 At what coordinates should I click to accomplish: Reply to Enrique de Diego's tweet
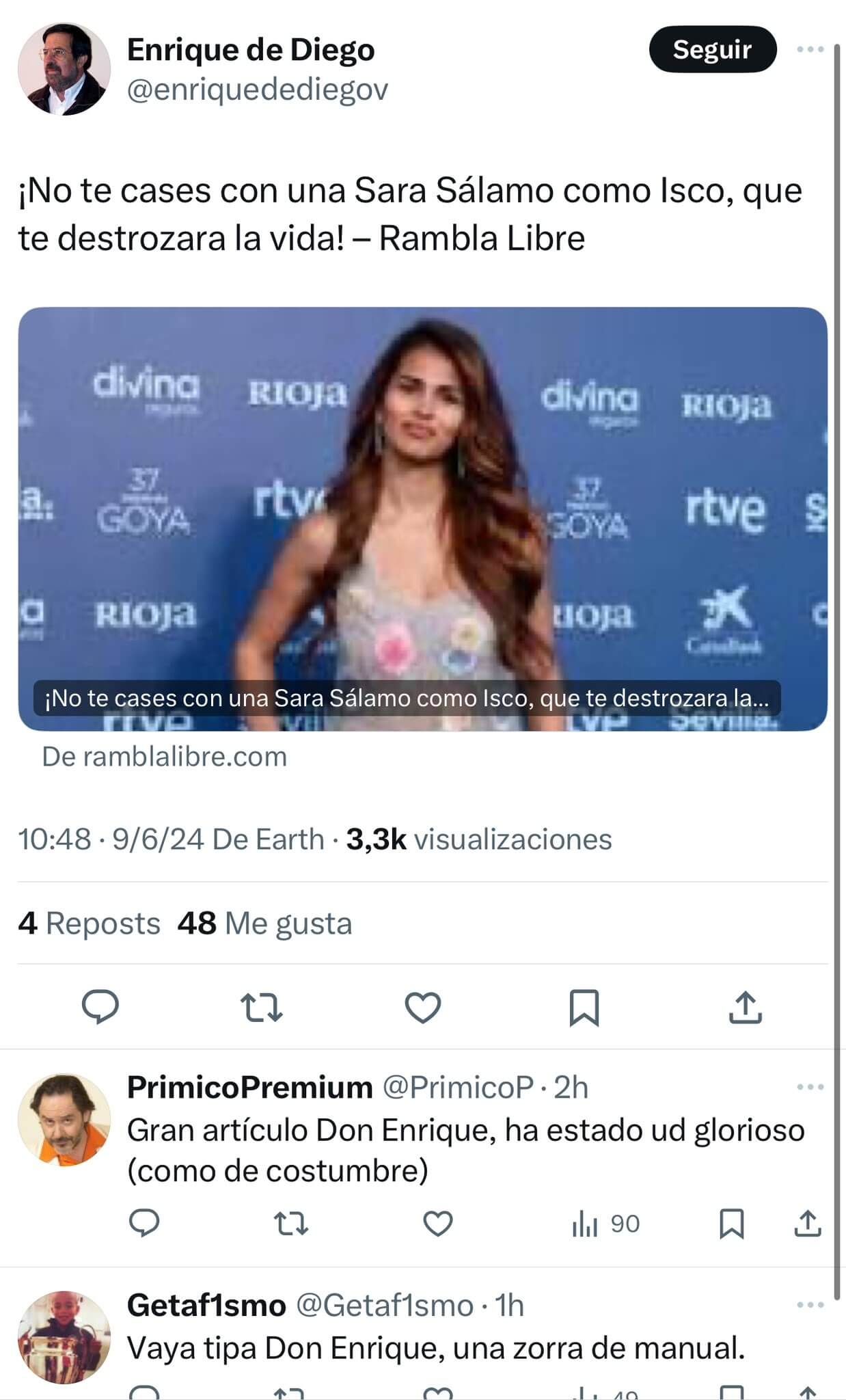point(101,1006)
